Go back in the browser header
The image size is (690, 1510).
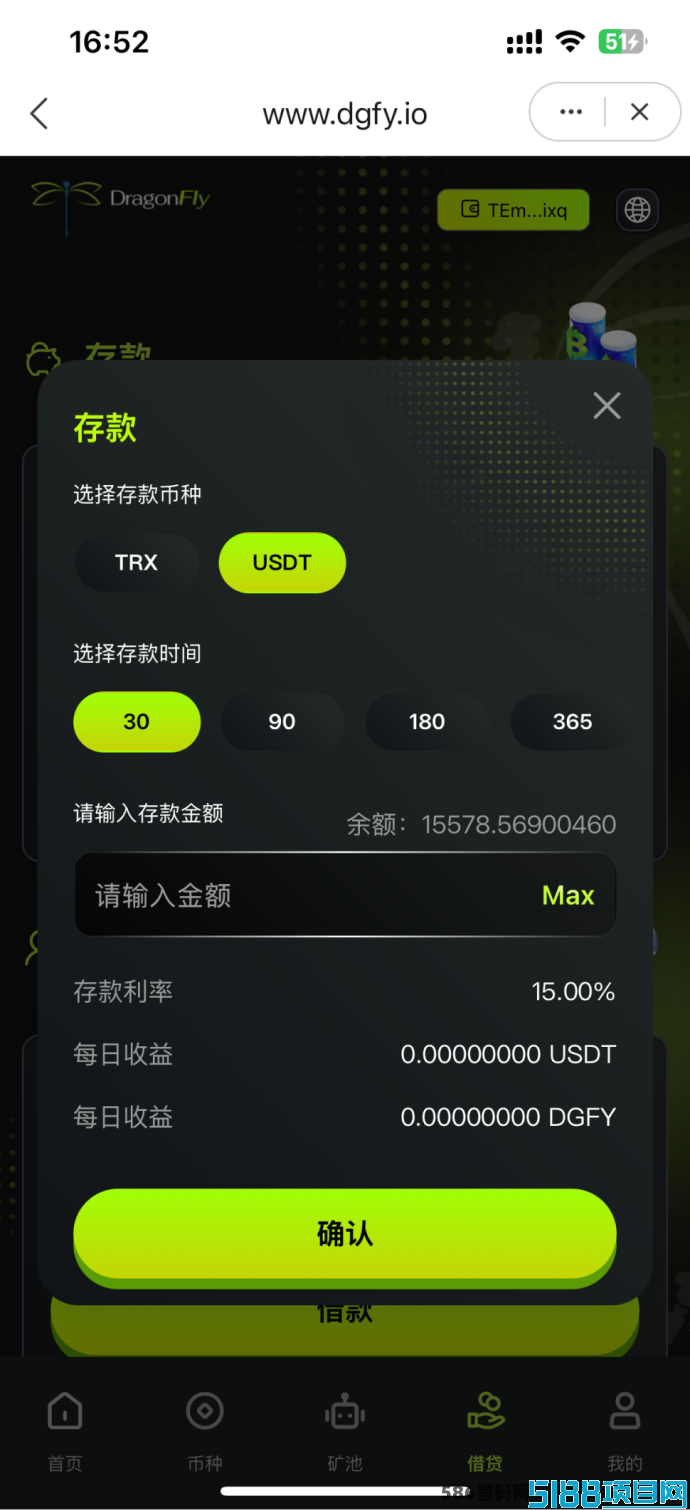pos(39,113)
